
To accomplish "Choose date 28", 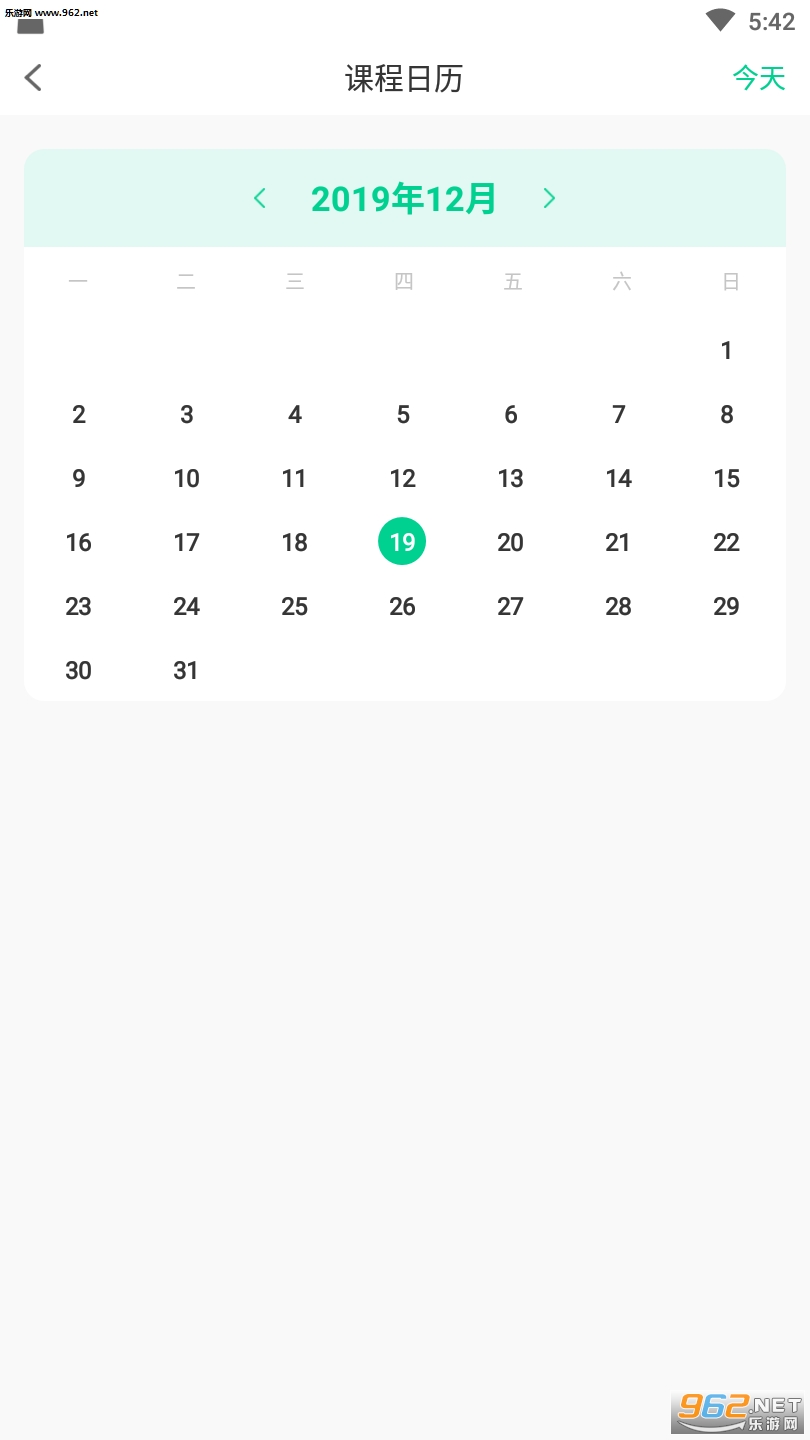I will tap(618, 606).
